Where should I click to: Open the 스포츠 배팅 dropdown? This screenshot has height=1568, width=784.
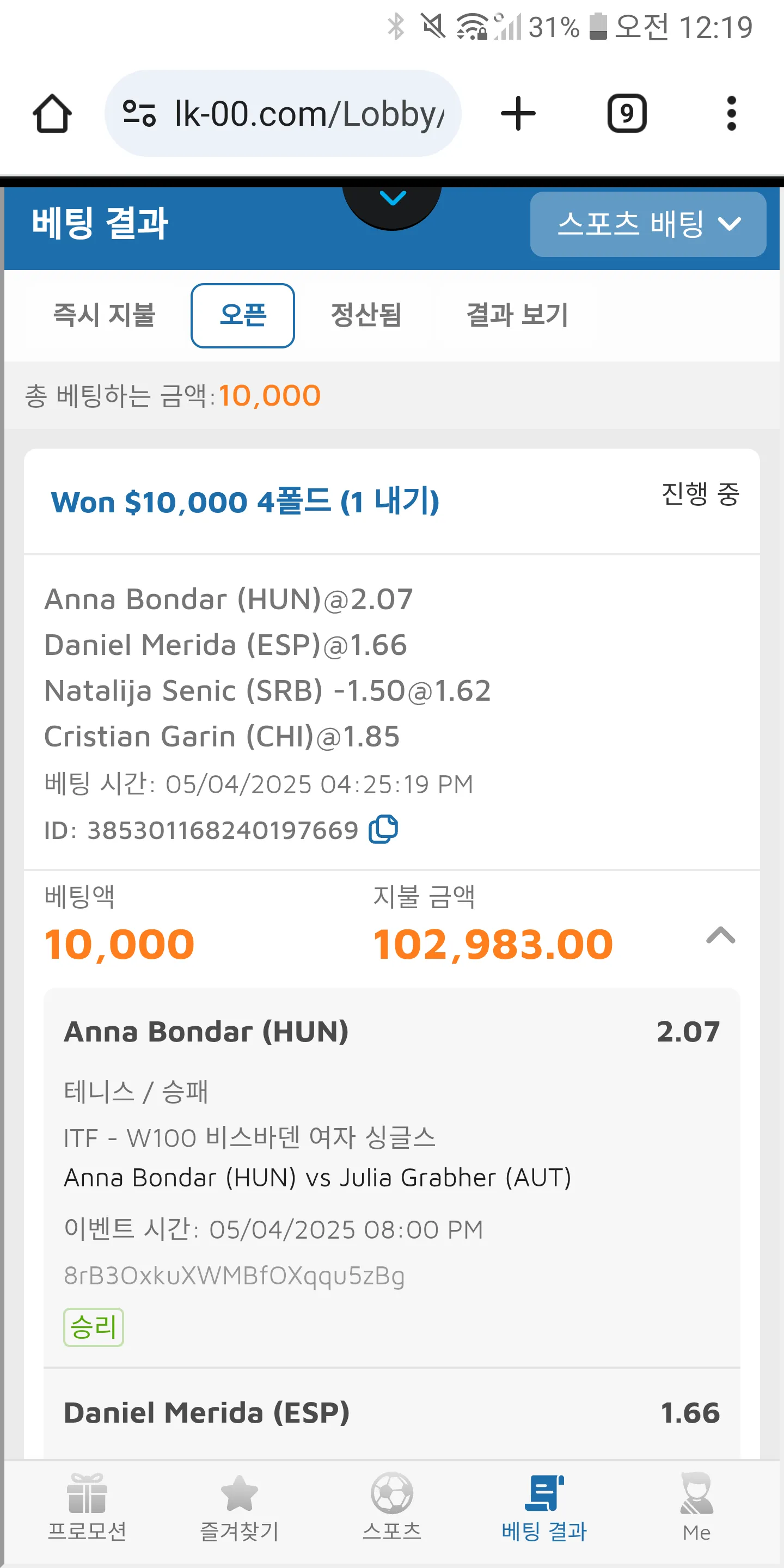tap(648, 224)
